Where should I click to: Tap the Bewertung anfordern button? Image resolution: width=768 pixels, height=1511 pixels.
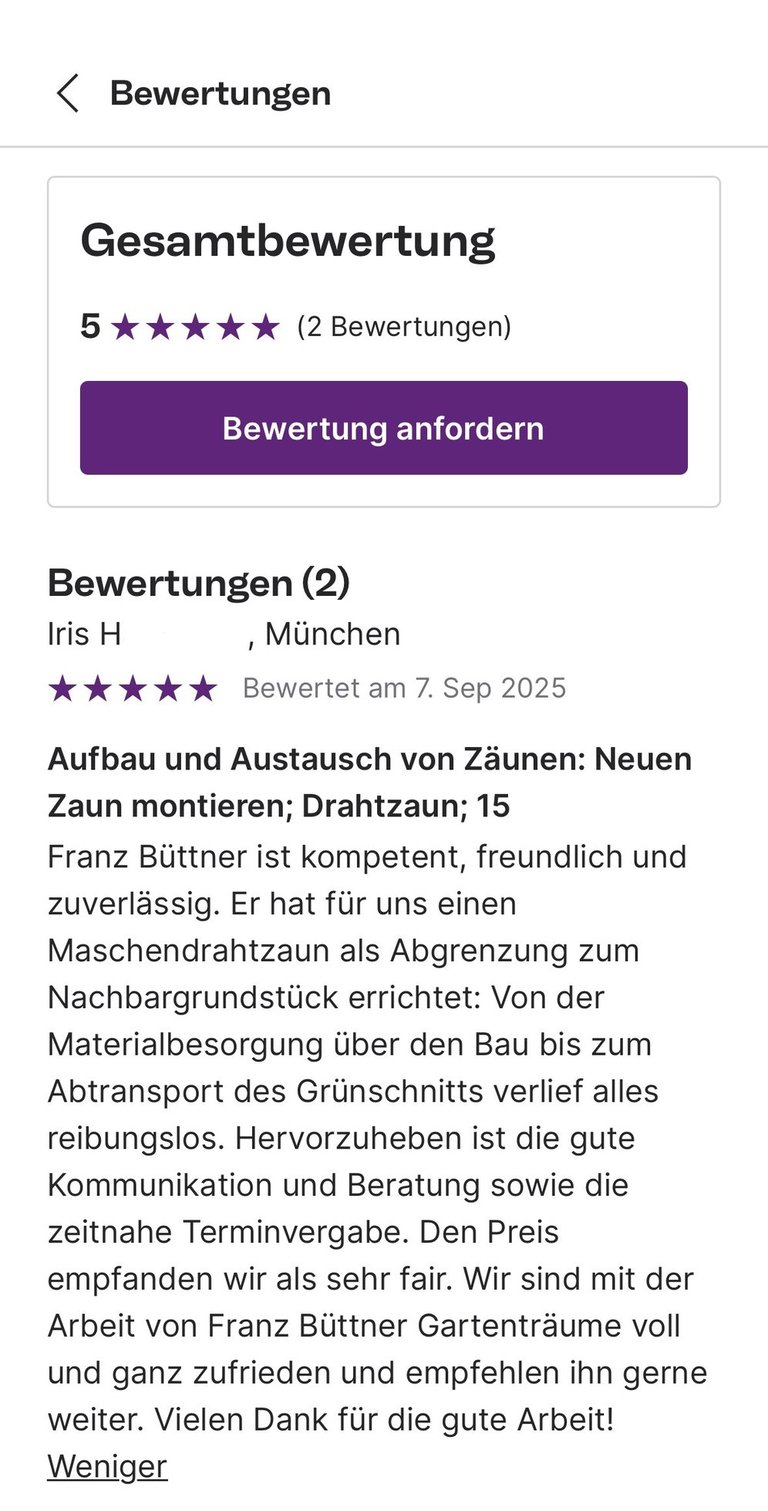(x=384, y=428)
